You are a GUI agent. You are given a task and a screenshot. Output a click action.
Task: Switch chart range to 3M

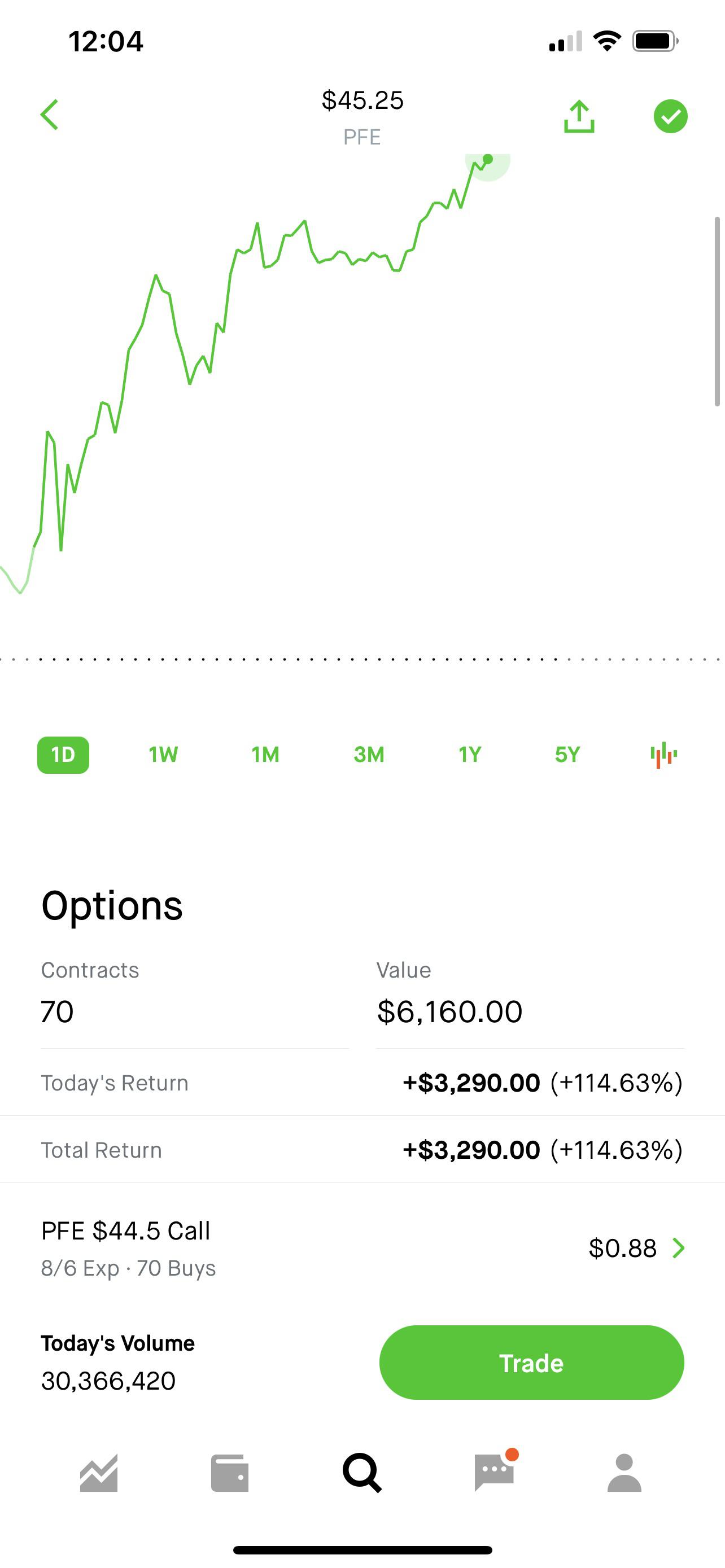(x=368, y=754)
